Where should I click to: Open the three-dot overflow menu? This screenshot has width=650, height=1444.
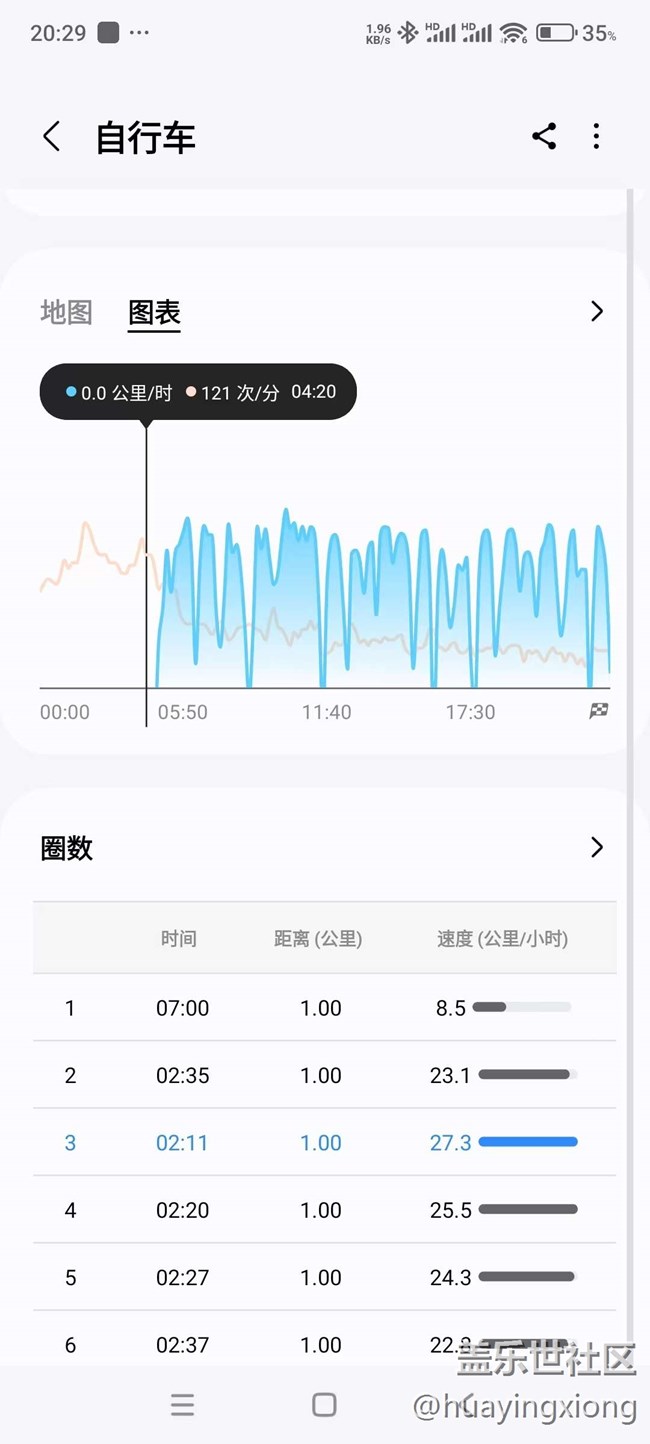point(596,137)
